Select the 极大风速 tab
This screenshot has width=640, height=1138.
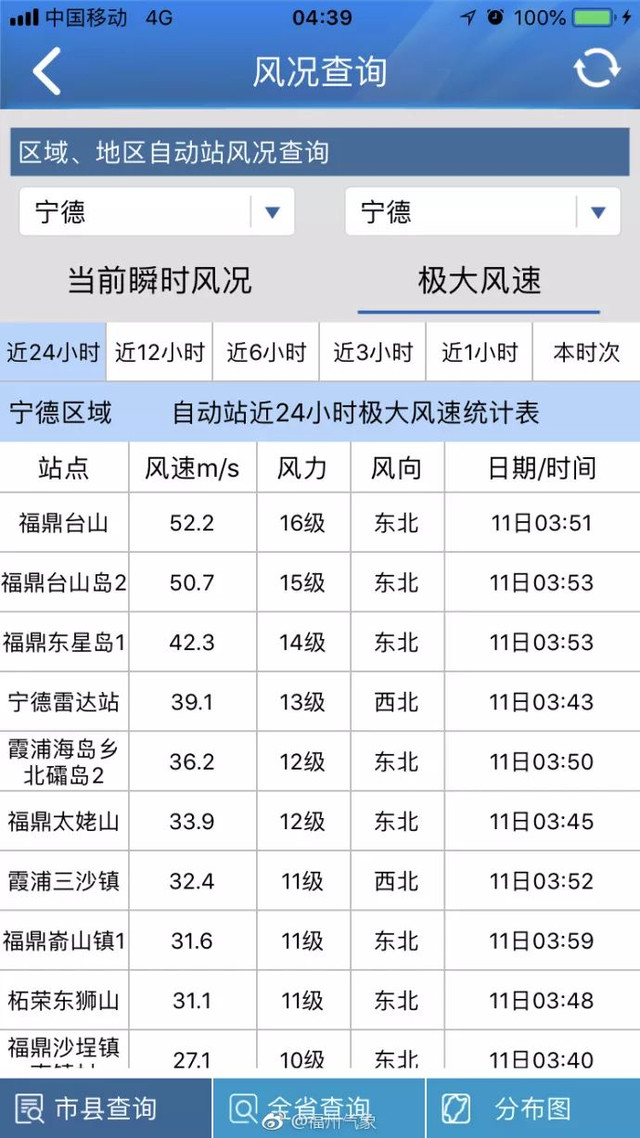click(x=479, y=281)
